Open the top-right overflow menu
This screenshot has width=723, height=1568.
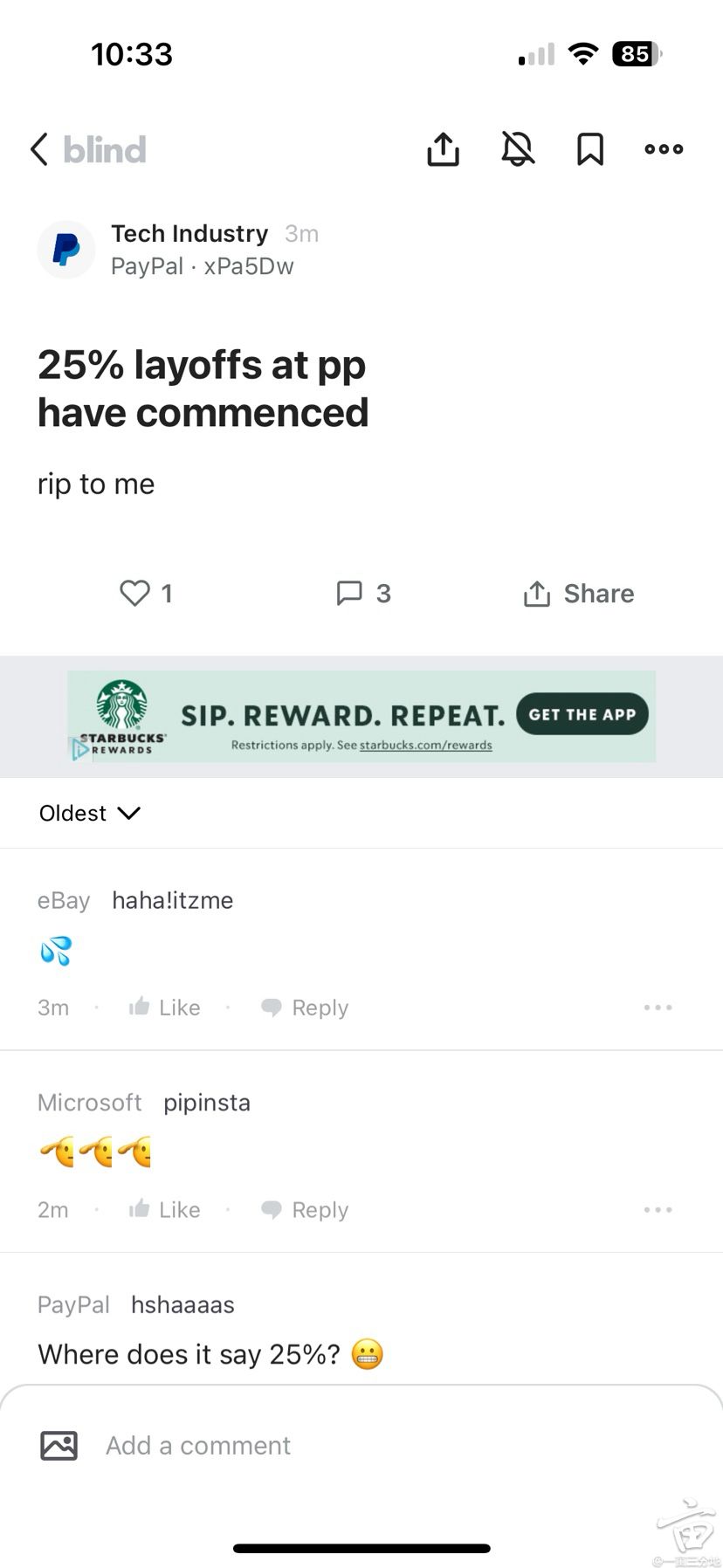664,149
